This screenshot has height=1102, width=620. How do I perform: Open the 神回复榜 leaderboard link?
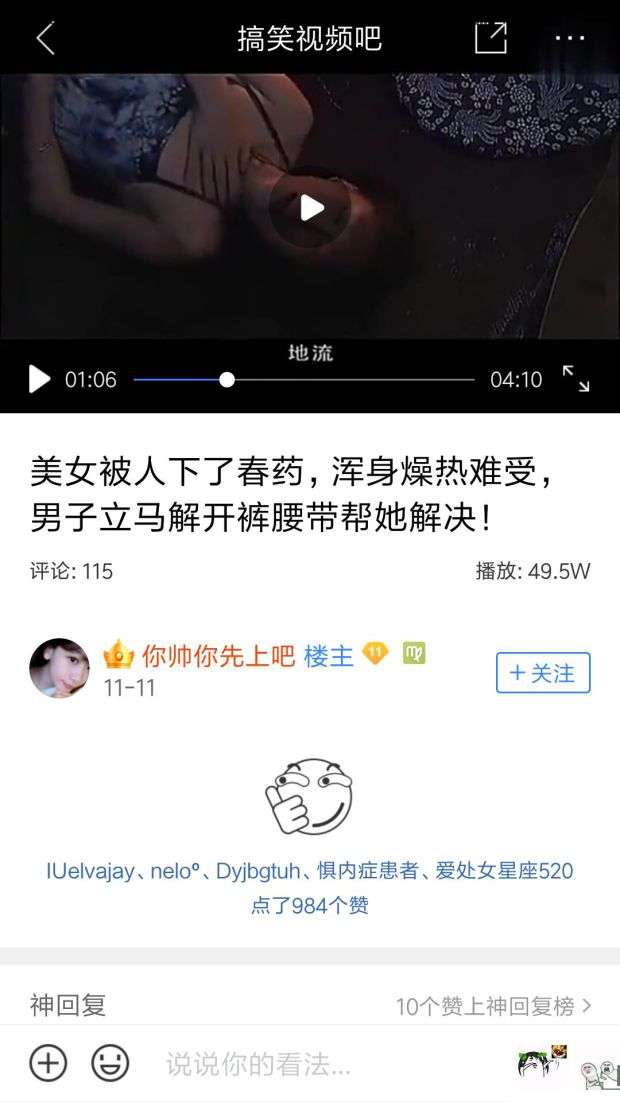pyautogui.click(x=493, y=1006)
